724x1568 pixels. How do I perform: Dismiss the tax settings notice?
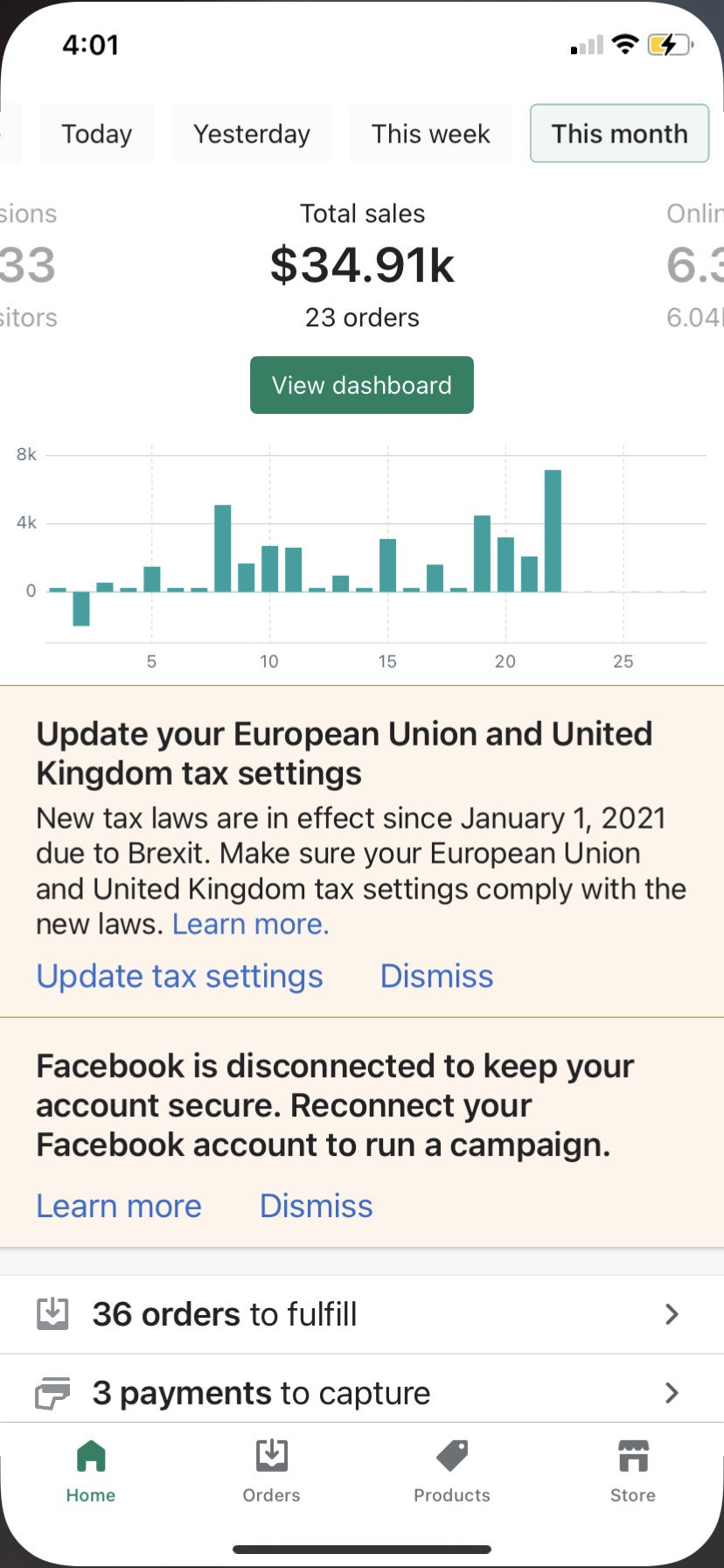[436, 976]
